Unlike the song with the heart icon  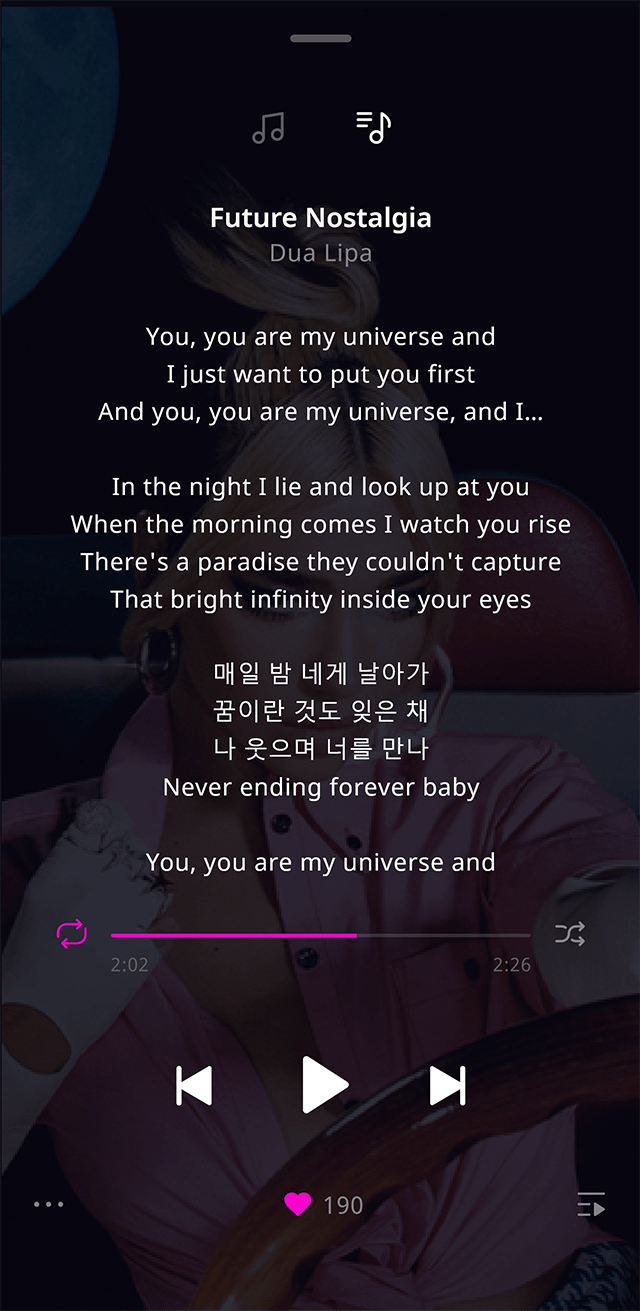pyautogui.click(x=298, y=1205)
